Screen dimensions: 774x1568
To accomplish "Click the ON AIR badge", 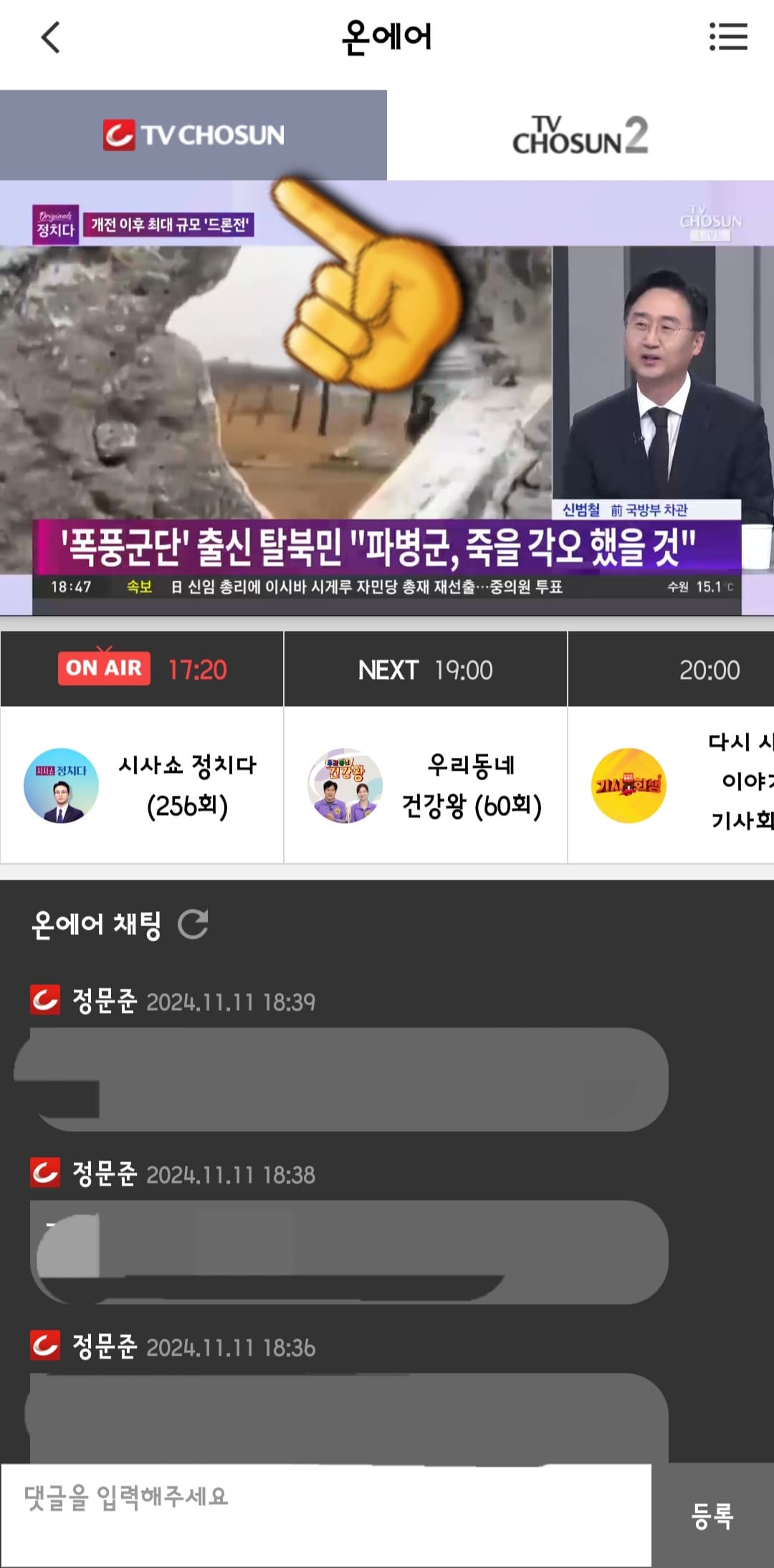I will click(103, 669).
